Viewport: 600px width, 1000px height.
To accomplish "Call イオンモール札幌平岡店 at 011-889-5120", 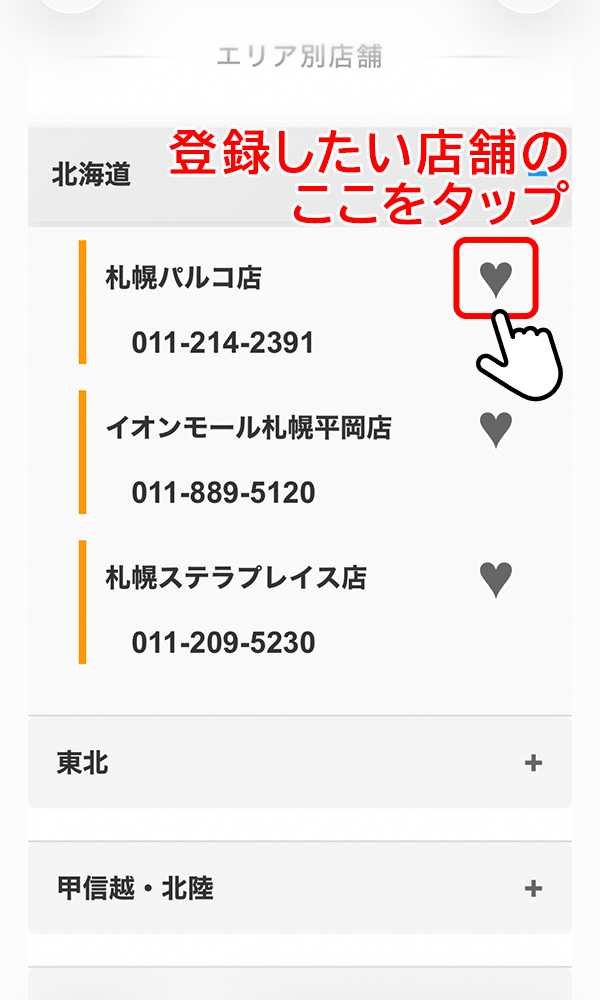I will pos(223,493).
